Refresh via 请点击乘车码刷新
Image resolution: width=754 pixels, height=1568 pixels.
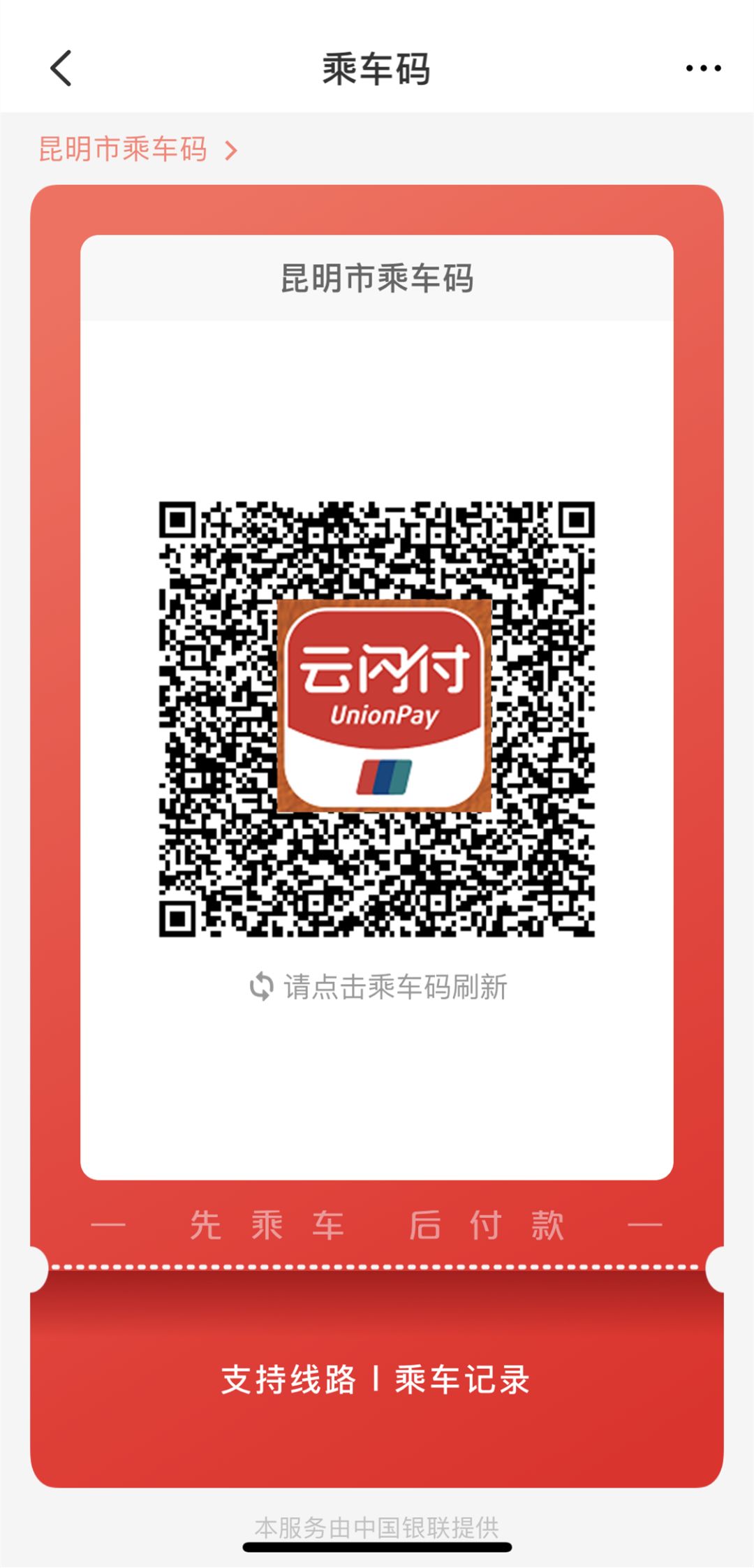tap(378, 986)
